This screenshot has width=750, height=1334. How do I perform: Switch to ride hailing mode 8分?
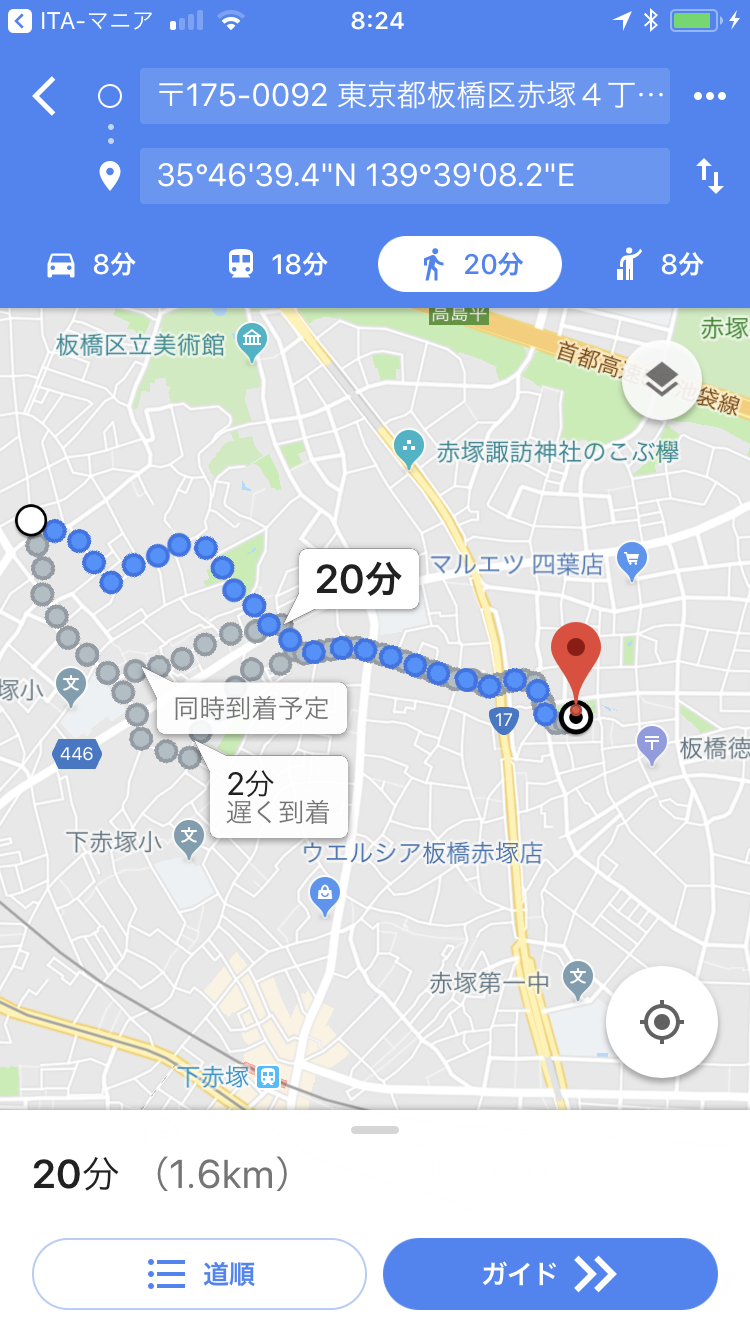click(x=661, y=264)
